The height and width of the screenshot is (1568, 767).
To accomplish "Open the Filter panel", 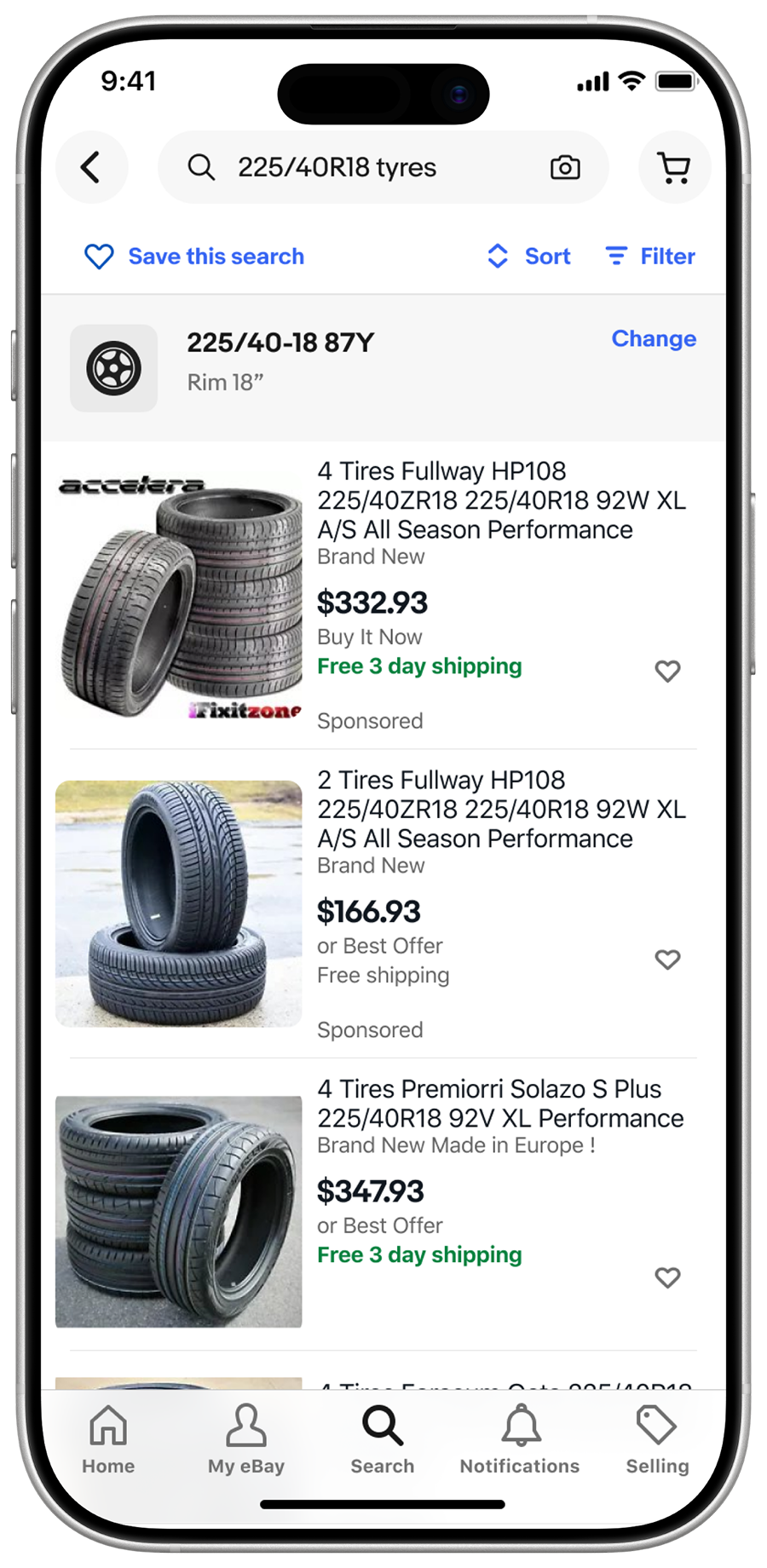I will (650, 257).
